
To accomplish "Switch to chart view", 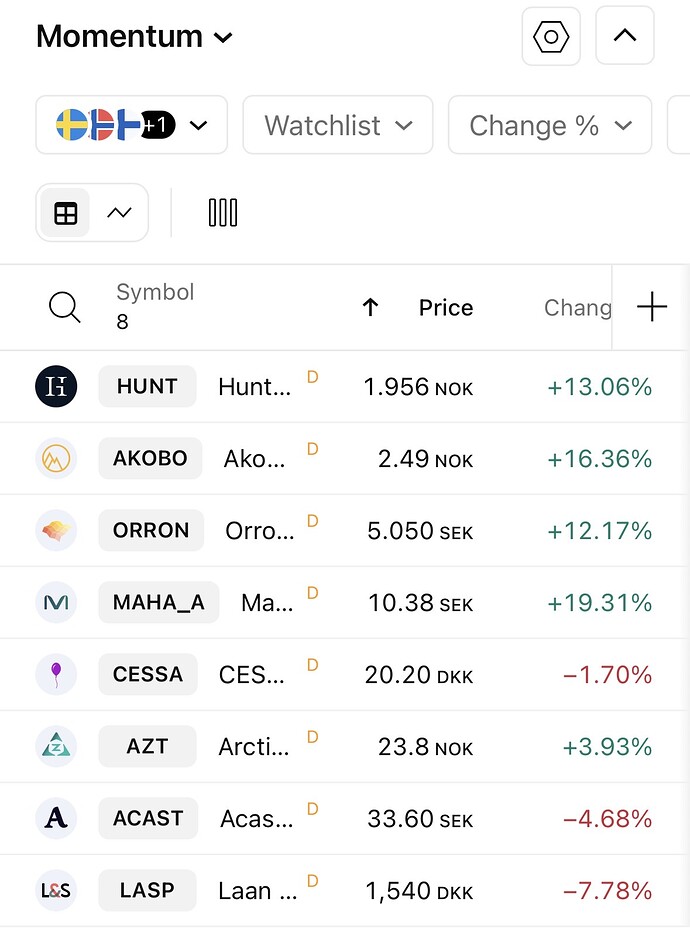I will point(120,213).
